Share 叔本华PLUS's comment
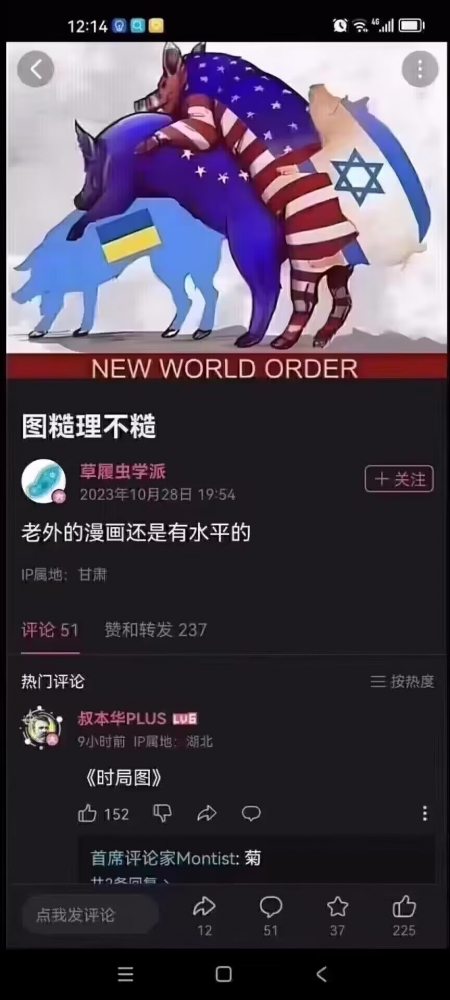 tap(207, 813)
